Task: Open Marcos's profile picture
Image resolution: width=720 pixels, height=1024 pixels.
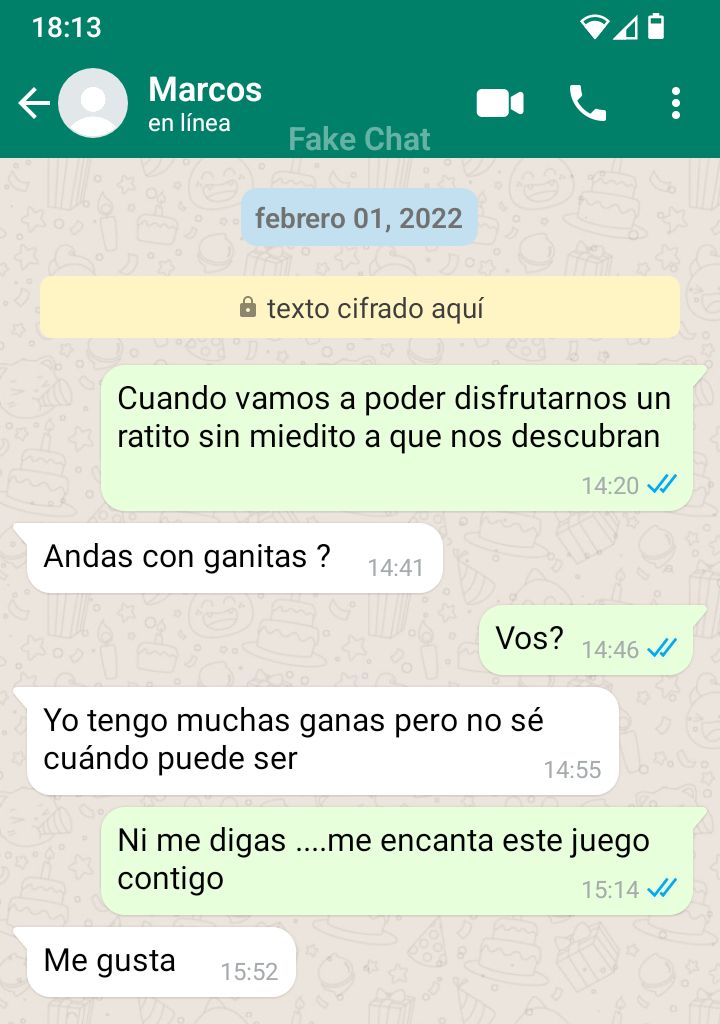Action: [93, 103]
